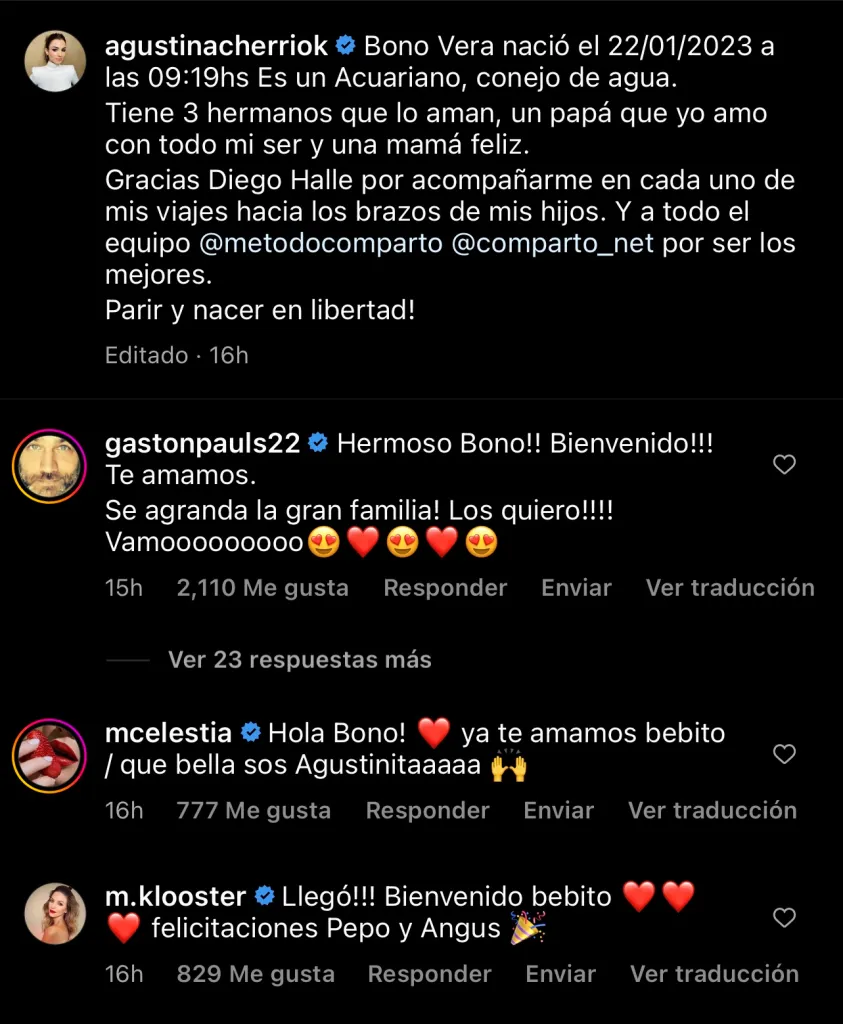The image size is (843, 1024).
Task: Open agustinacherriok's profile picture
Action: point(53,60)
